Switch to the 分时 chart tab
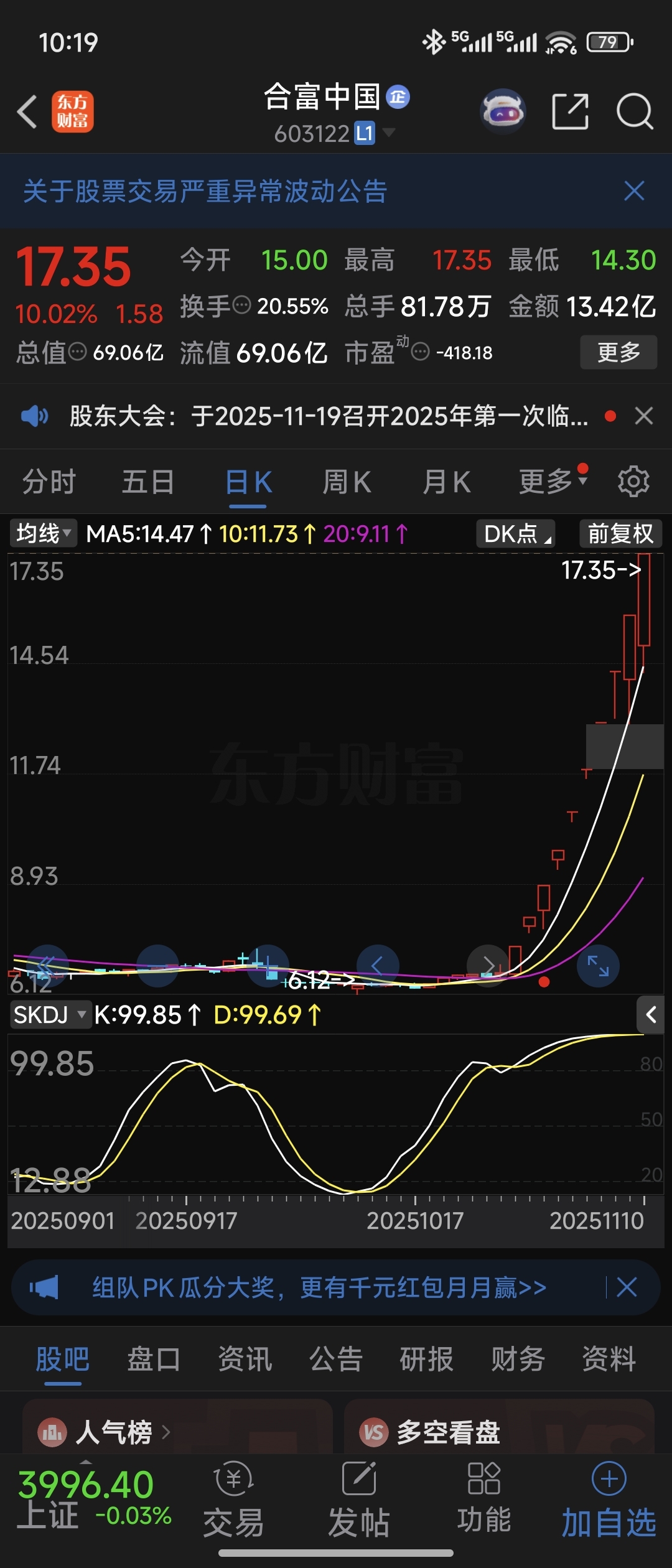Viewport: 672px width, 1568px height. [49, 482]
